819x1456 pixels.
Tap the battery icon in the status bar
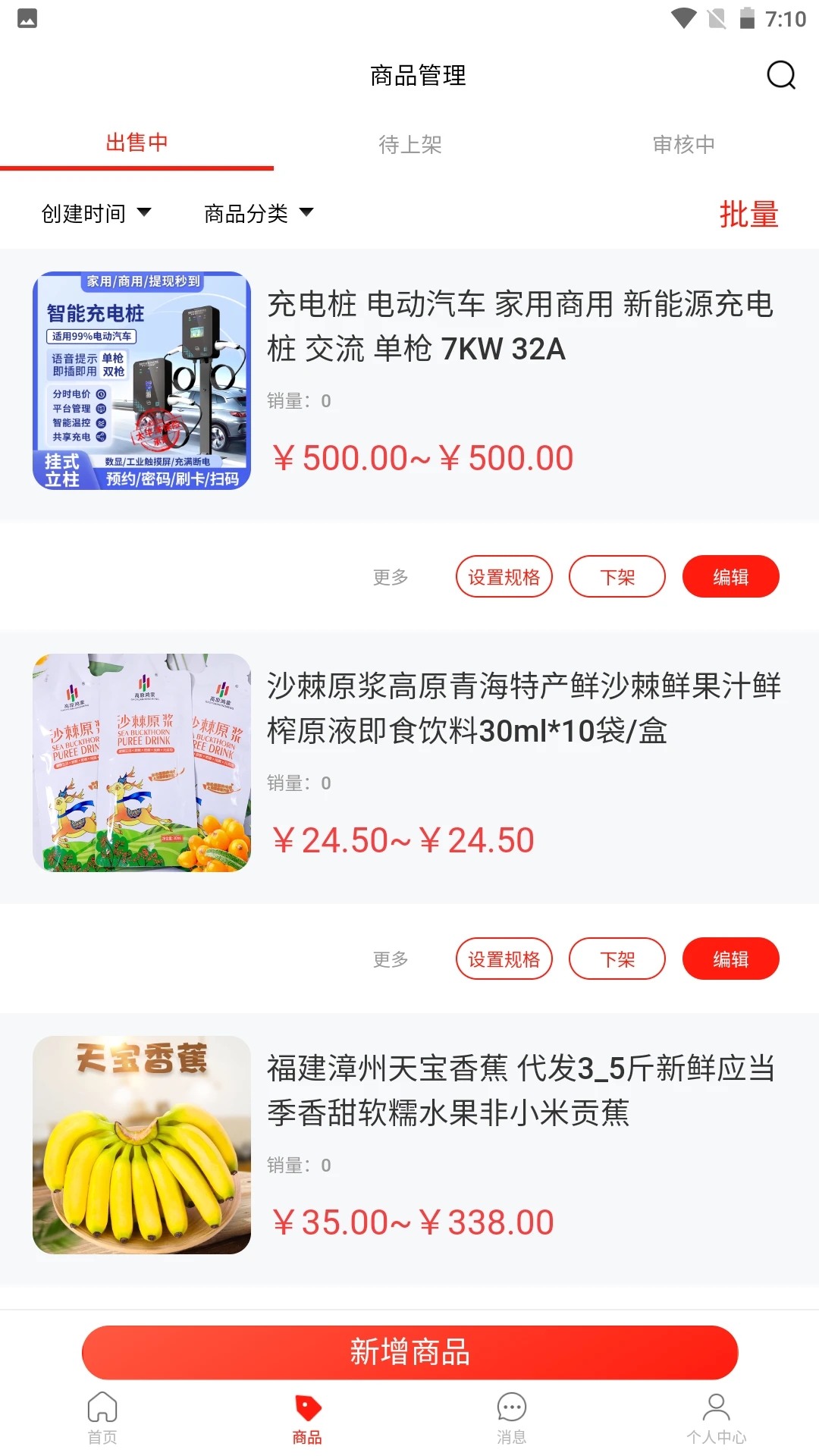pyautogui.click(x=747, y=17)
